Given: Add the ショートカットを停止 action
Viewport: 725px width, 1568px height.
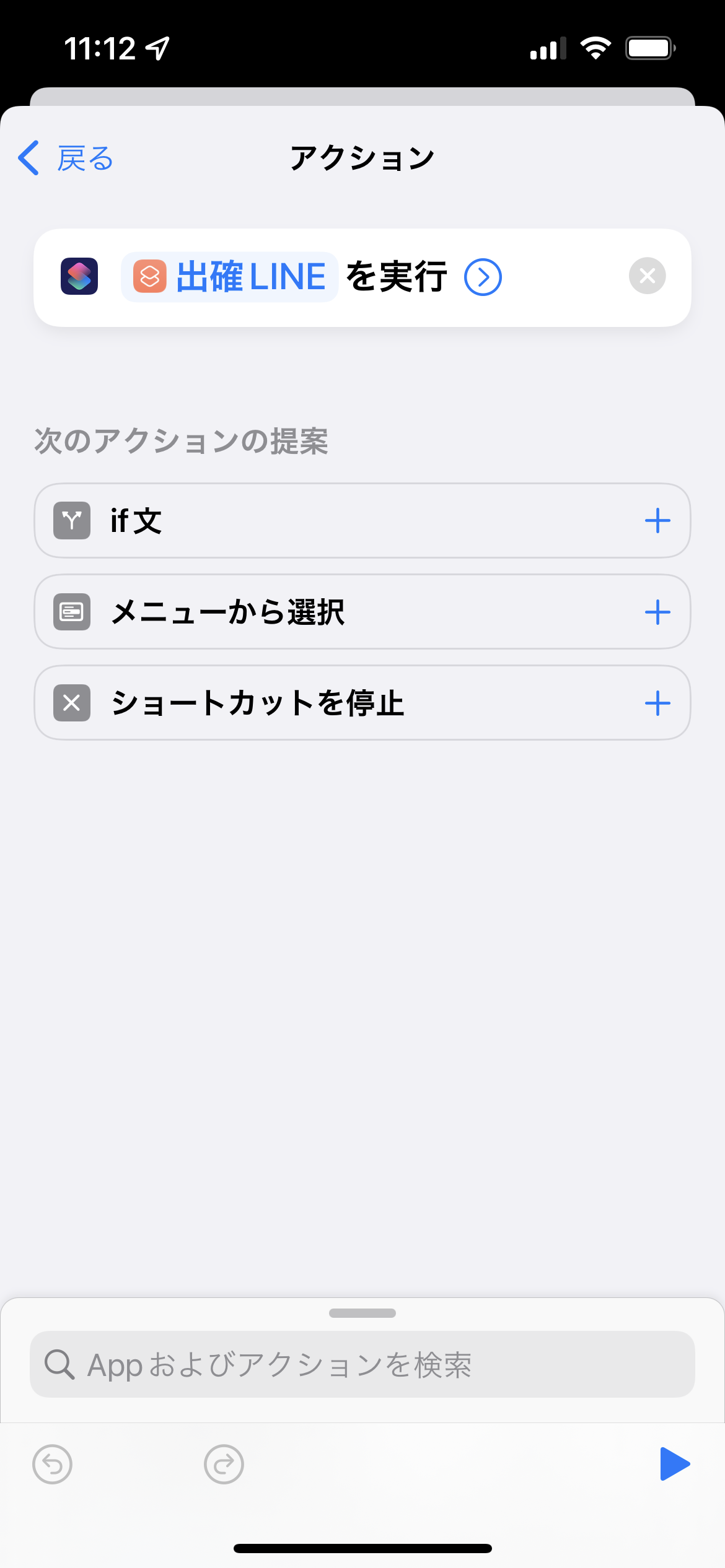Looking at the screenshot, I should (657, 703).
